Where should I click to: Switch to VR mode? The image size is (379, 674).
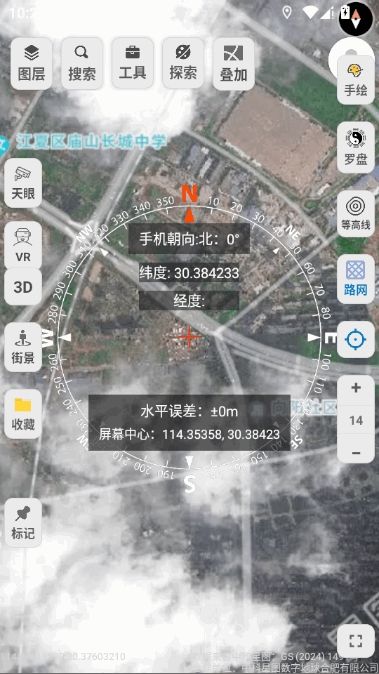tap(23, 245)
